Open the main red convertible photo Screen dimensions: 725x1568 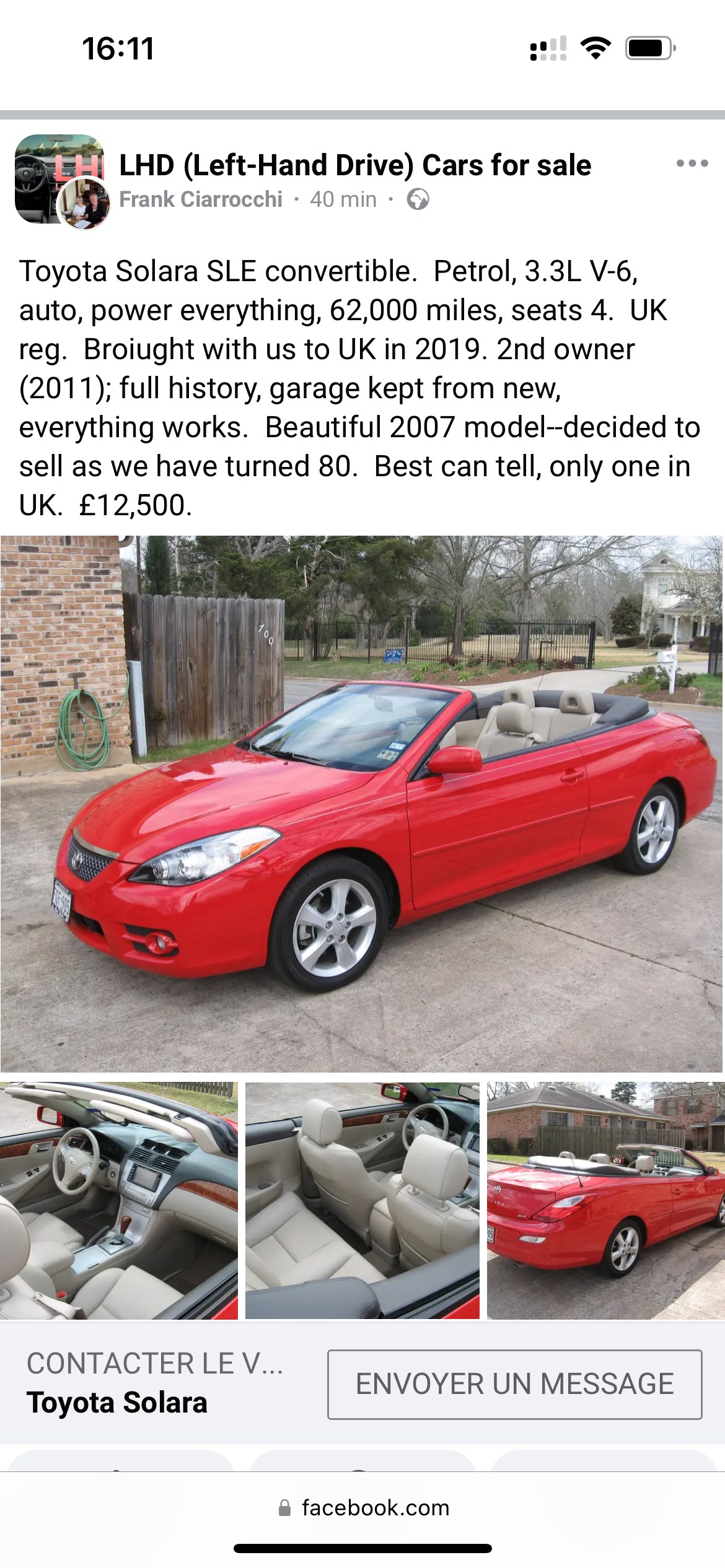point(362,804)
